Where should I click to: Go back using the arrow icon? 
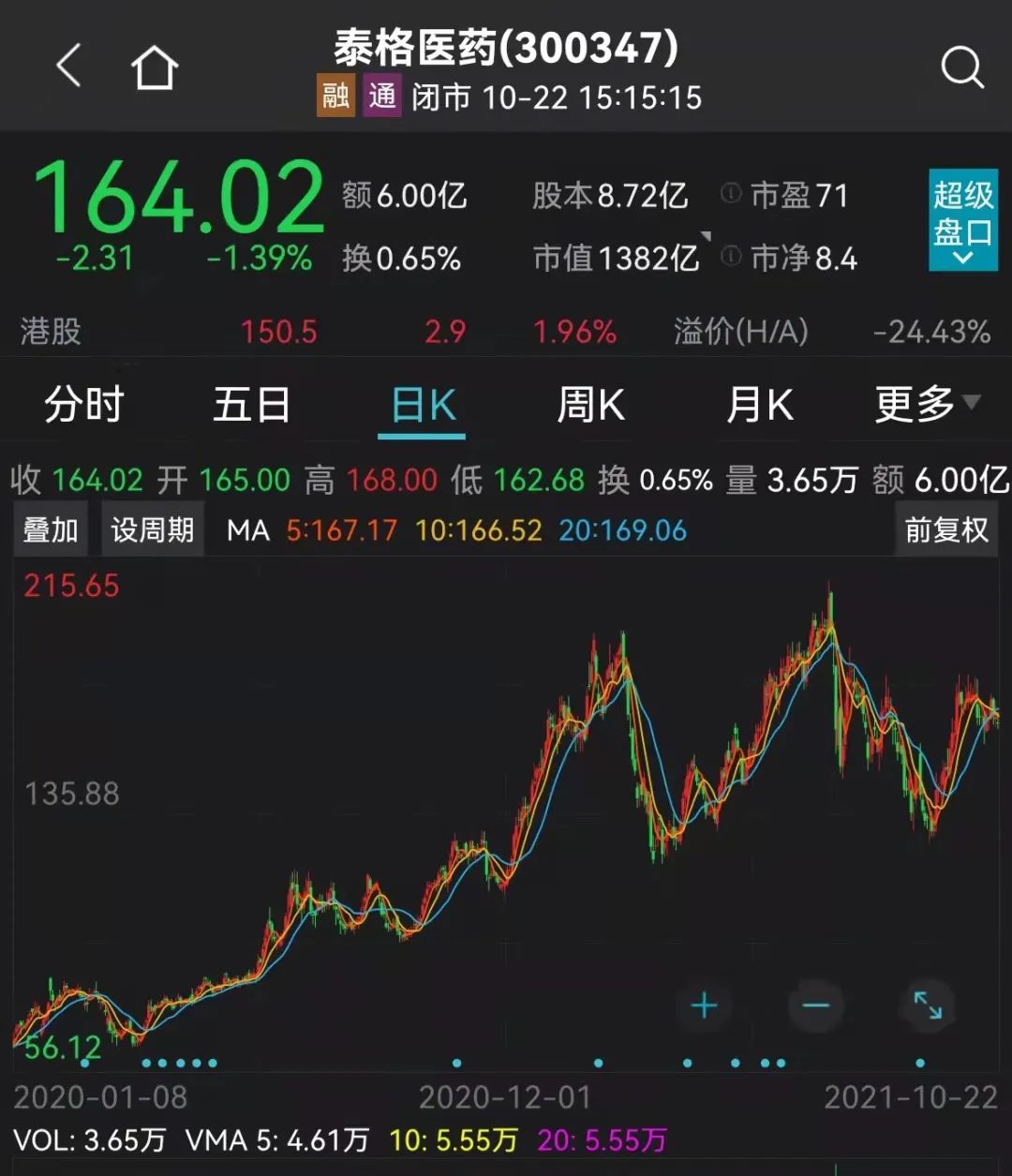[x=69, y=67]
